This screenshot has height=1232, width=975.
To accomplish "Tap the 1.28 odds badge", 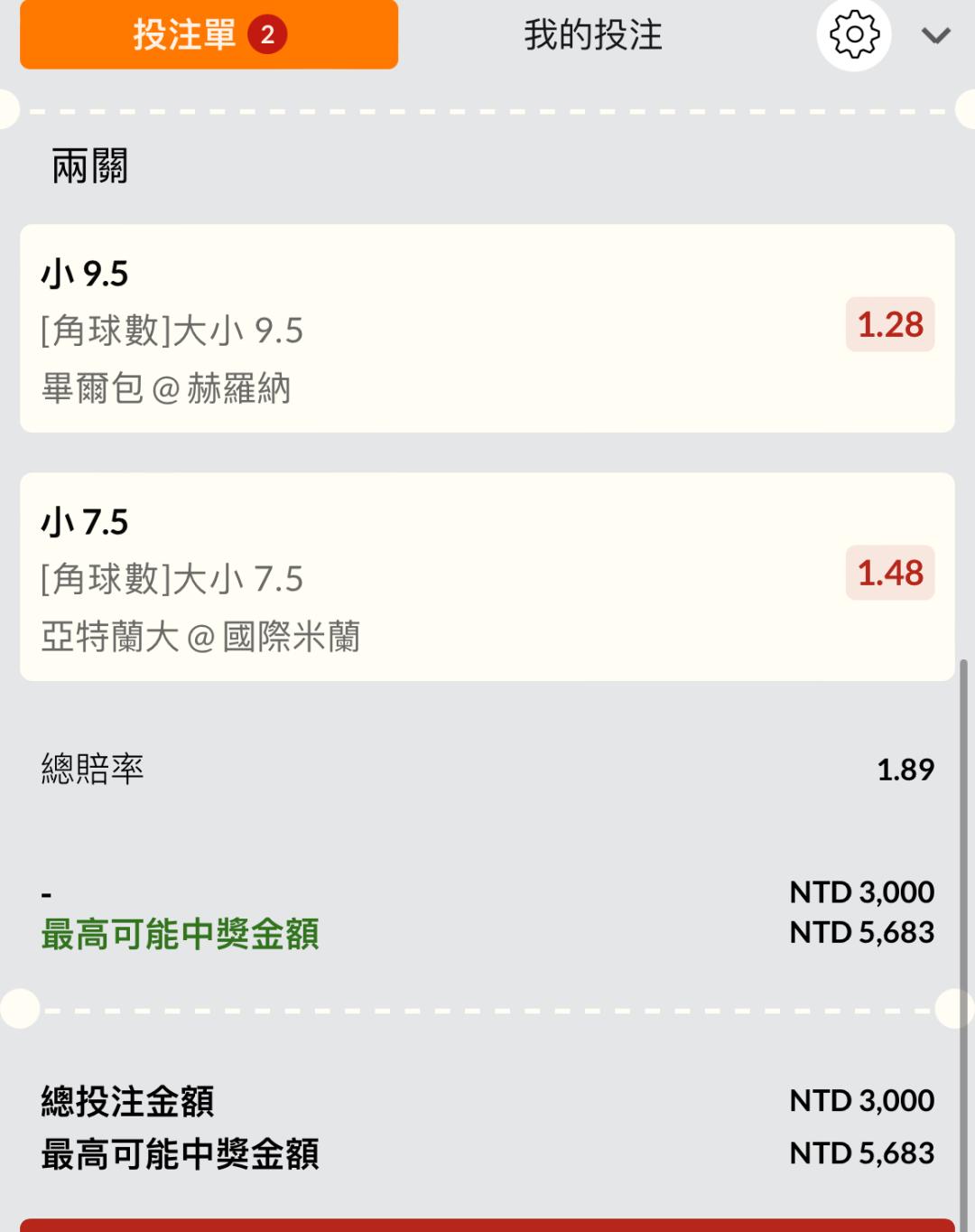I will tap(889, 325).
